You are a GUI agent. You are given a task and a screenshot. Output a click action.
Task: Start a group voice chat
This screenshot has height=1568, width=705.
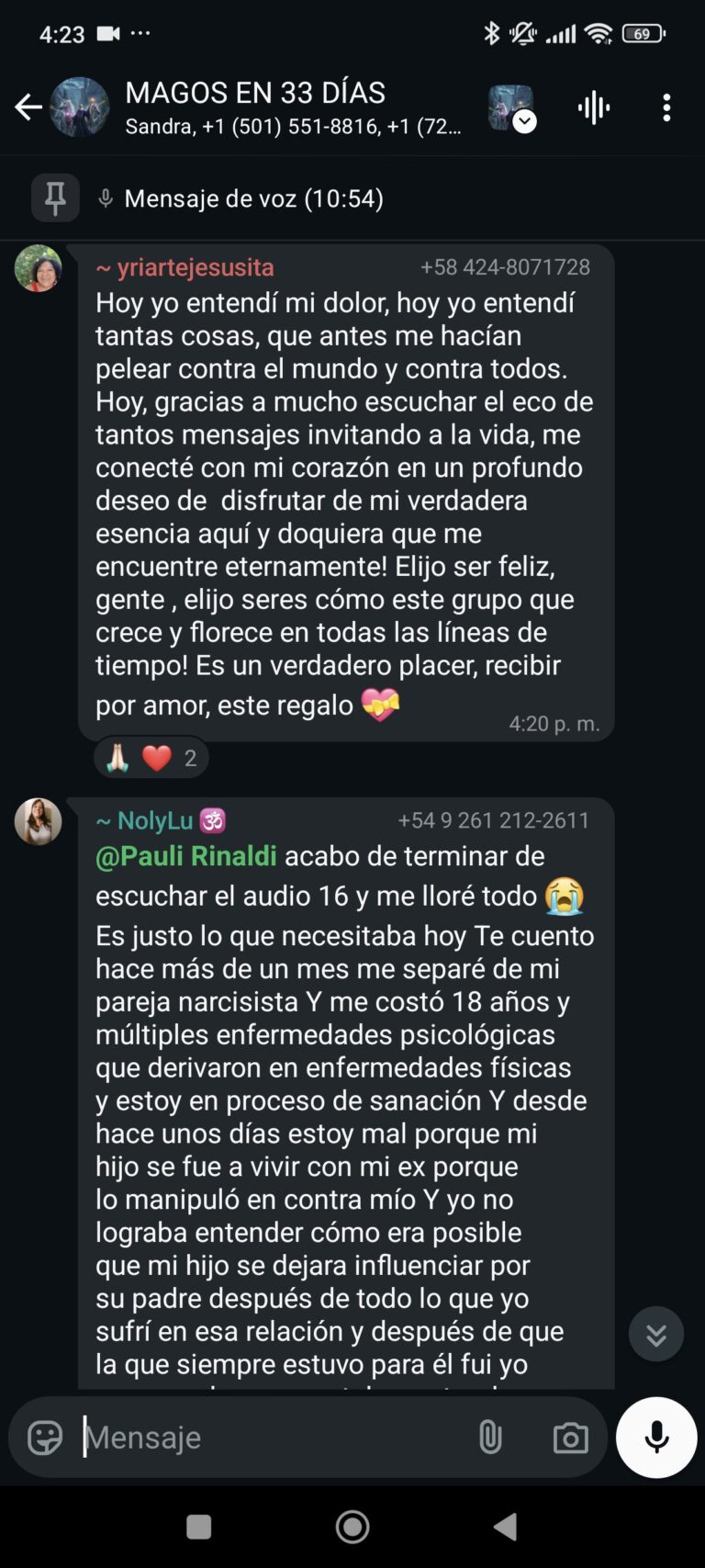coord(594,107)
